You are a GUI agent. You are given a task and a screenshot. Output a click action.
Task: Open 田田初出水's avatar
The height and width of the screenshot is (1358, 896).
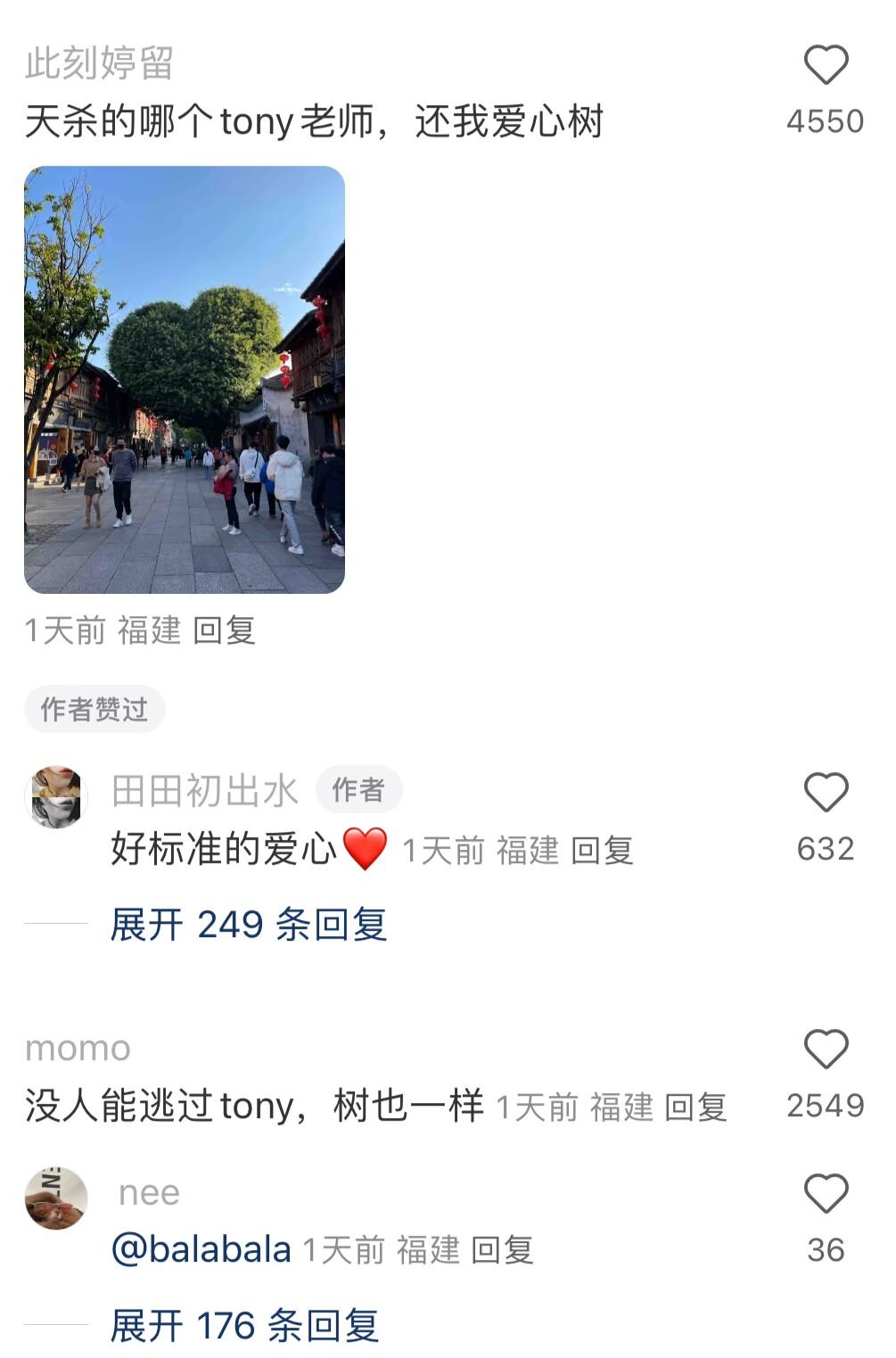tap(56, 796)
